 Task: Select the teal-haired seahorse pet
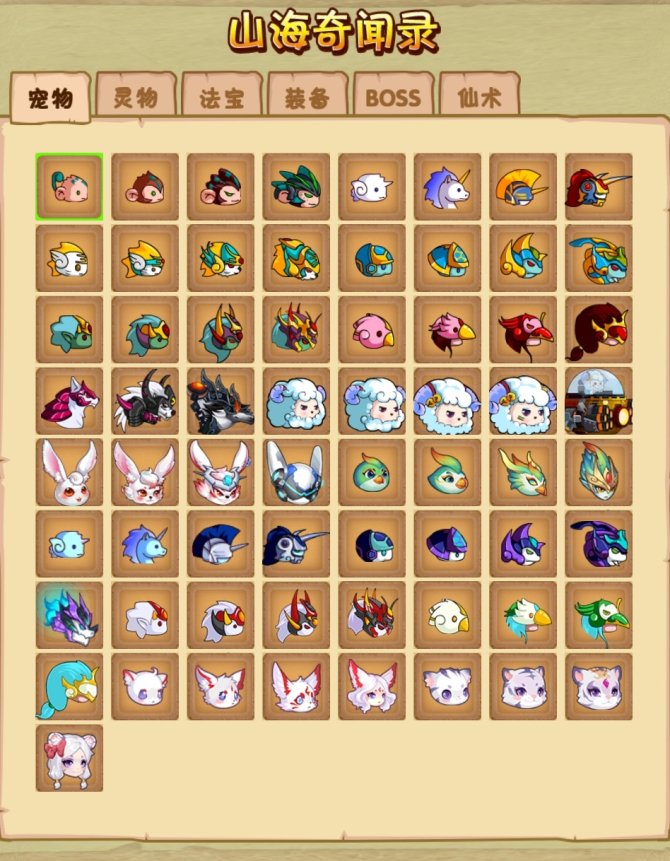(69, 687)
